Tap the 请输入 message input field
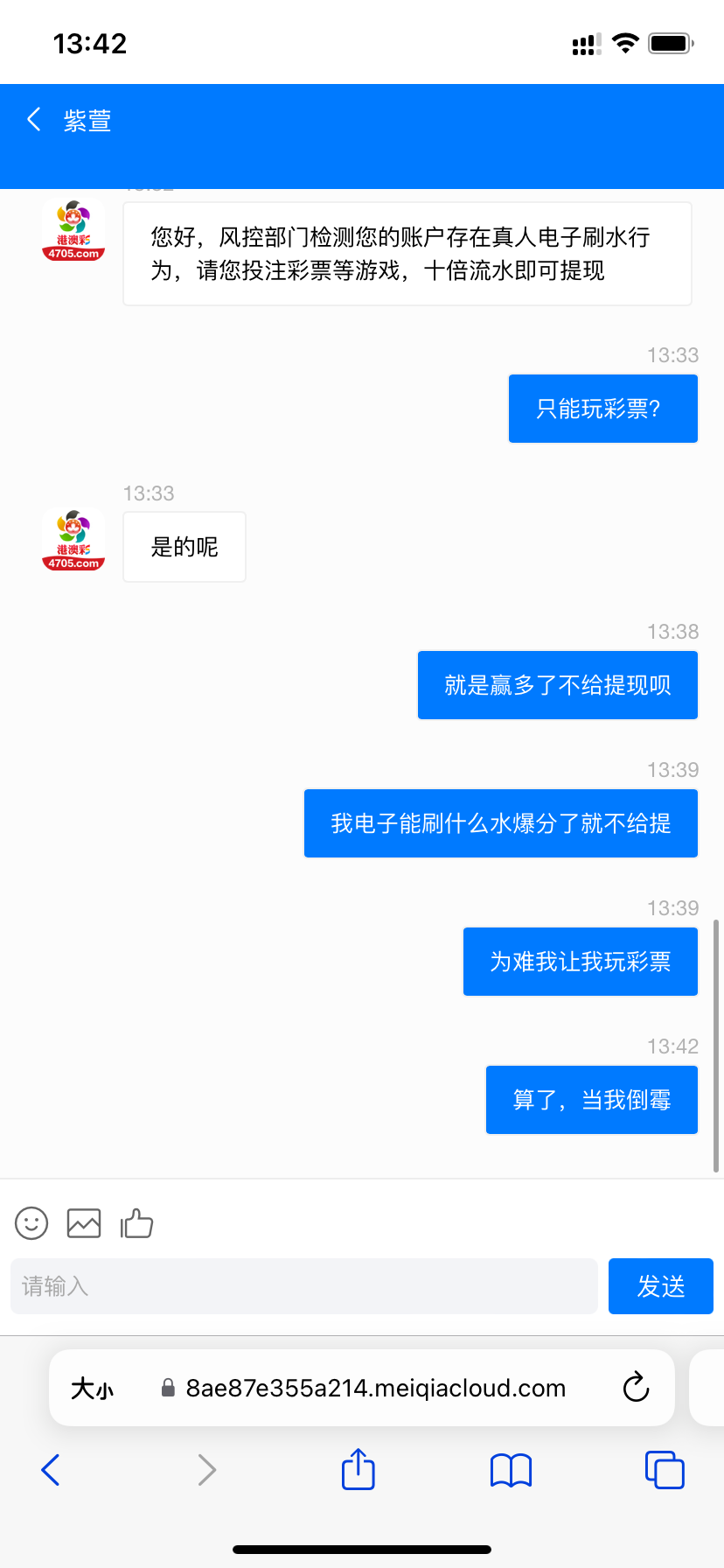Viewport: 724px width, 1568px height. [x=303, y=1286]
